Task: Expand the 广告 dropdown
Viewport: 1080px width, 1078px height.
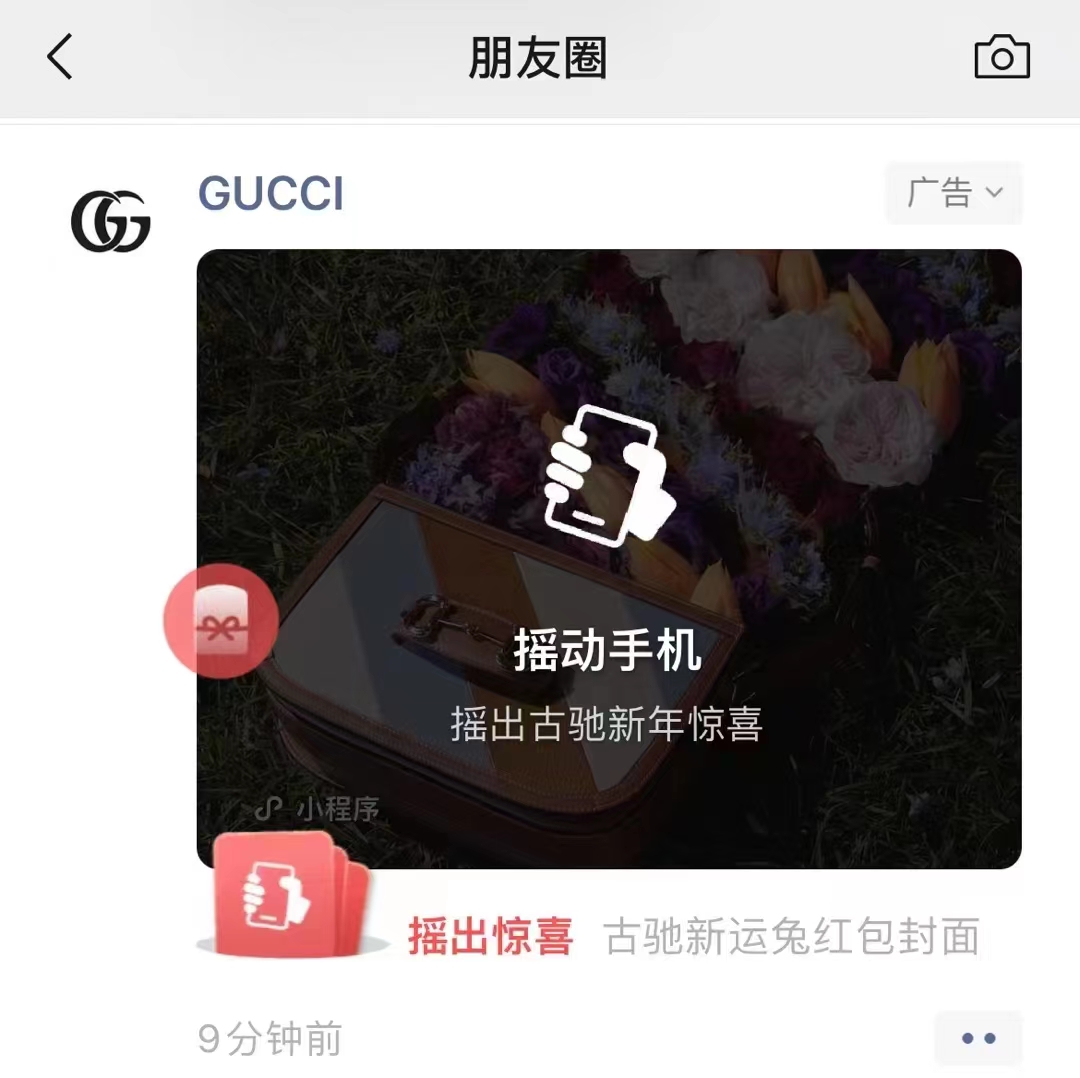Action: coord(953,193)
